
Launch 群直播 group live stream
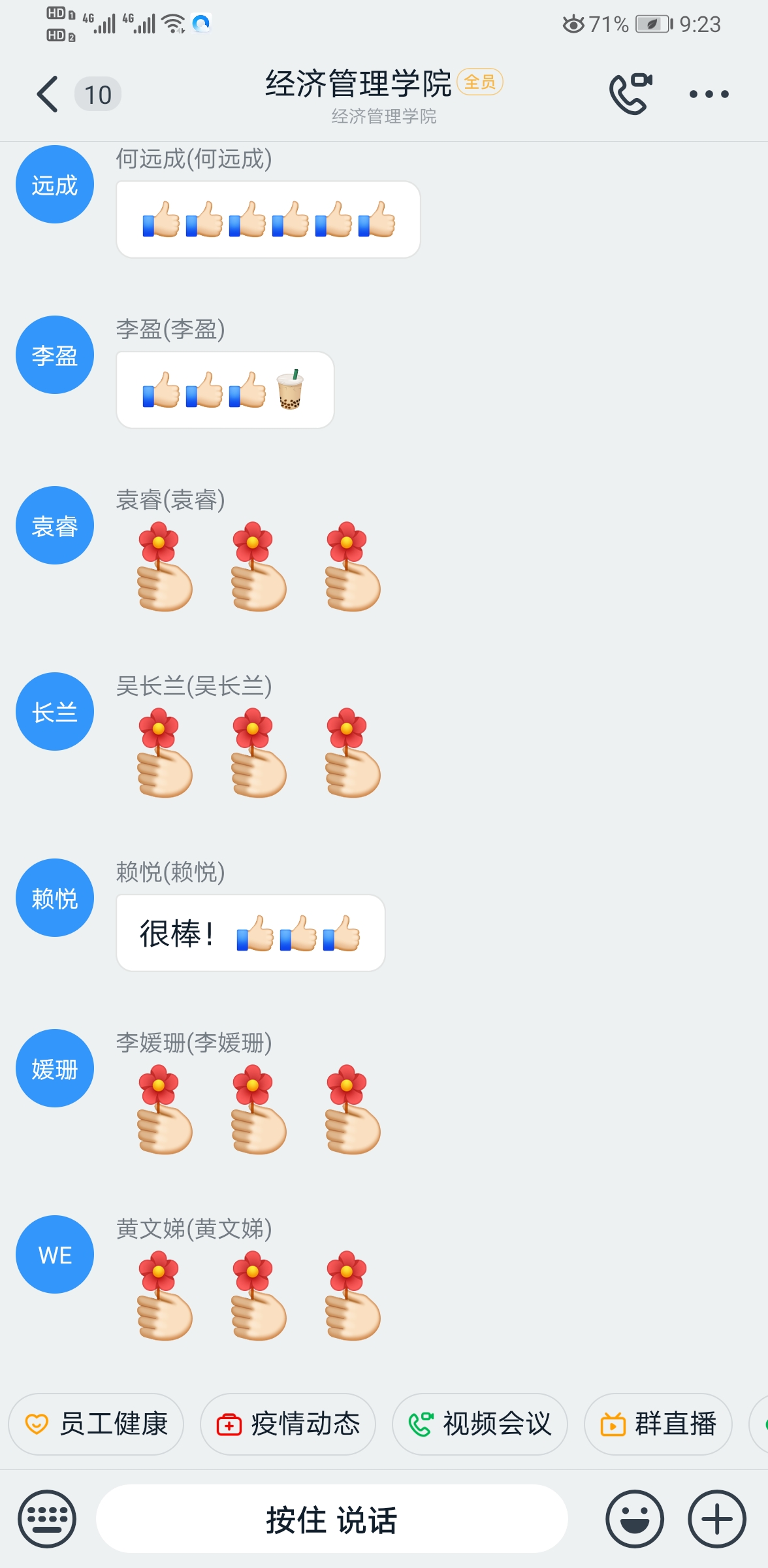(658, 1424)
